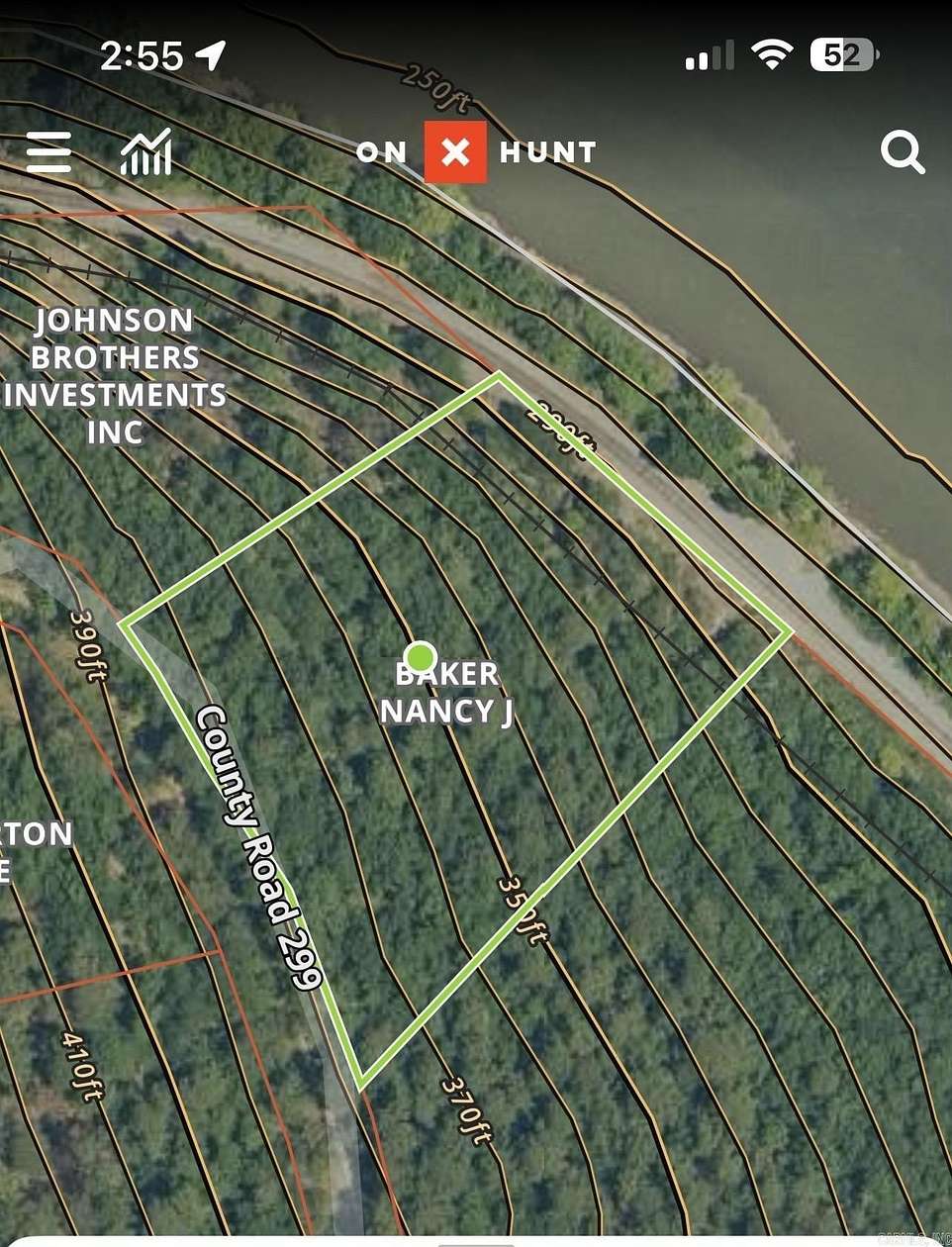This screenshot has width=952, height=1247.
Task: Select the BAKER NANCY J parcel label
Action: (444, 692)
